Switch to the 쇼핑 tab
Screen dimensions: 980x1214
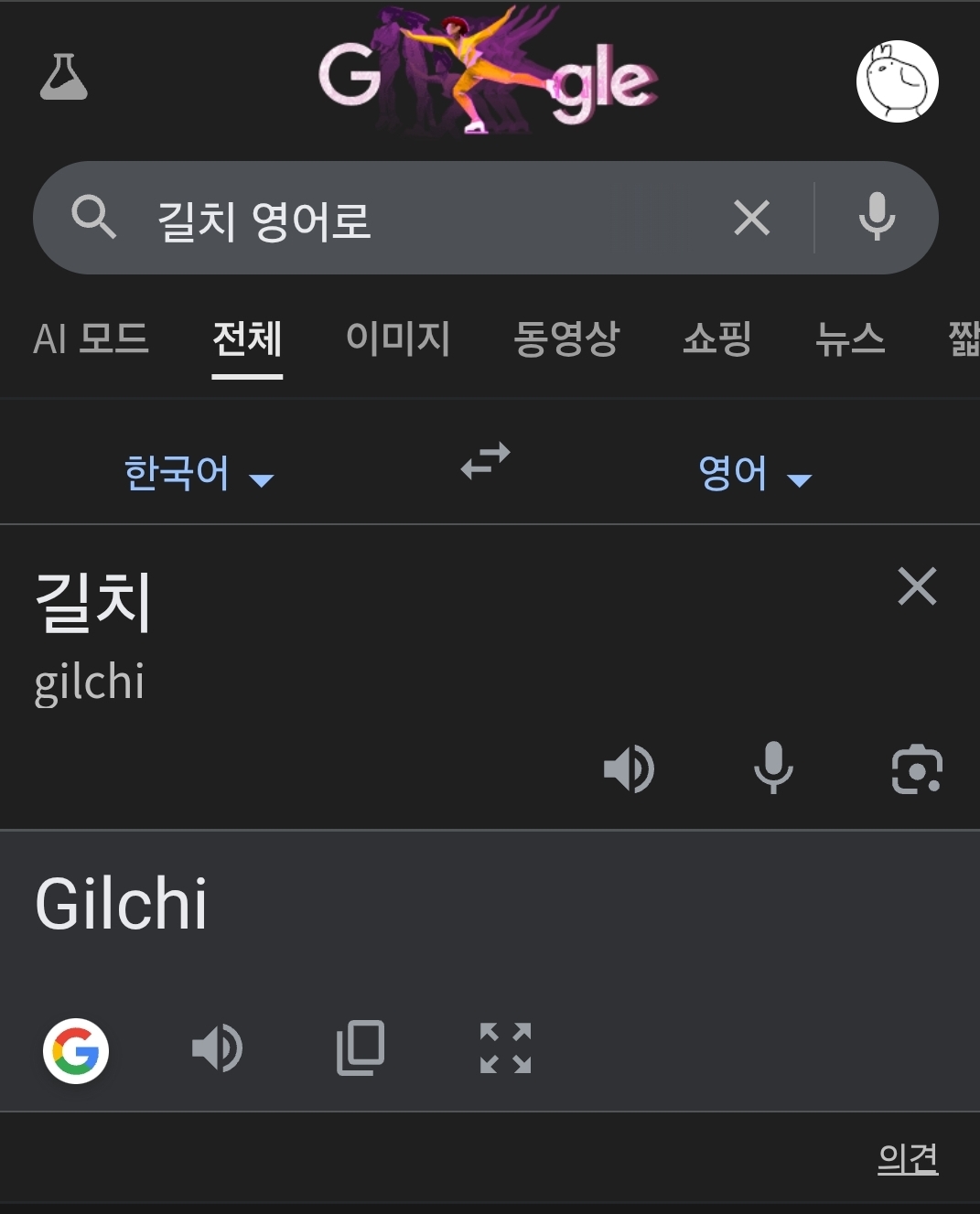717,339
